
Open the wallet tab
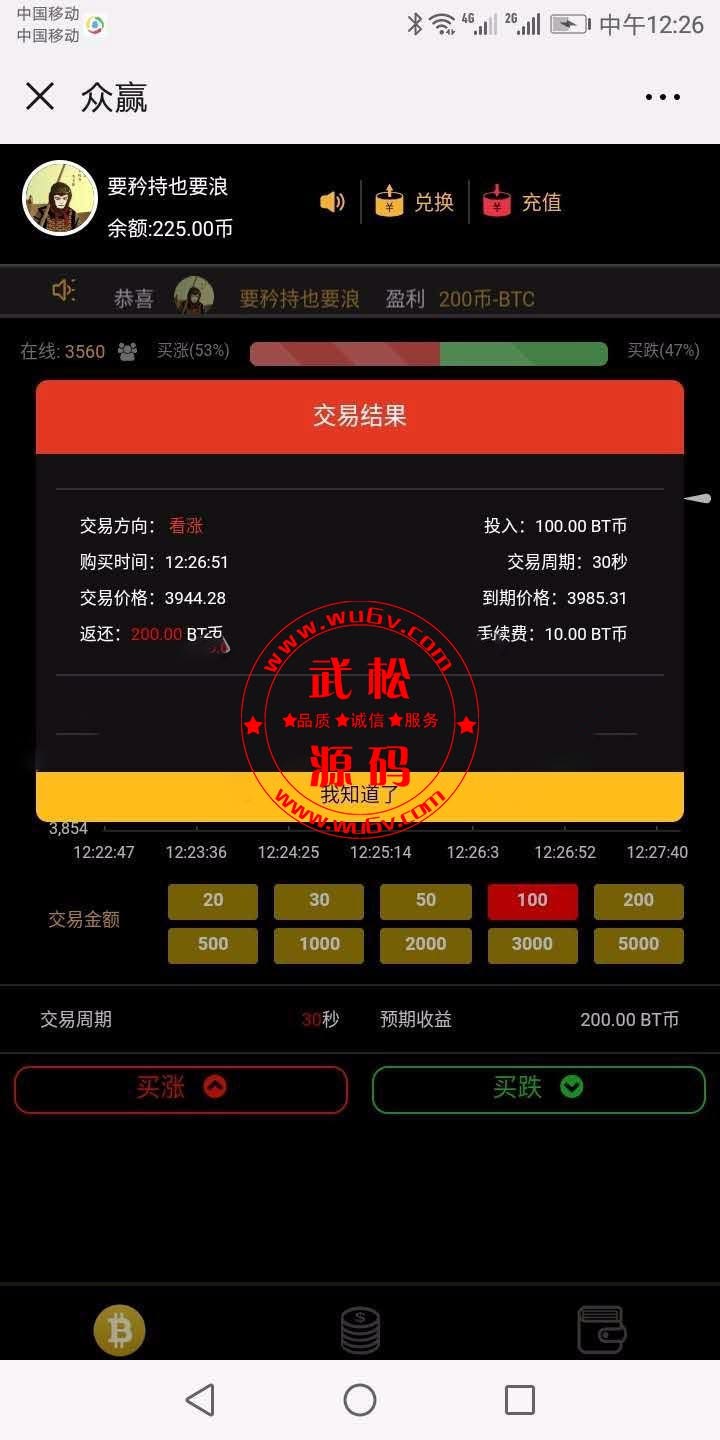(602, 1330)
